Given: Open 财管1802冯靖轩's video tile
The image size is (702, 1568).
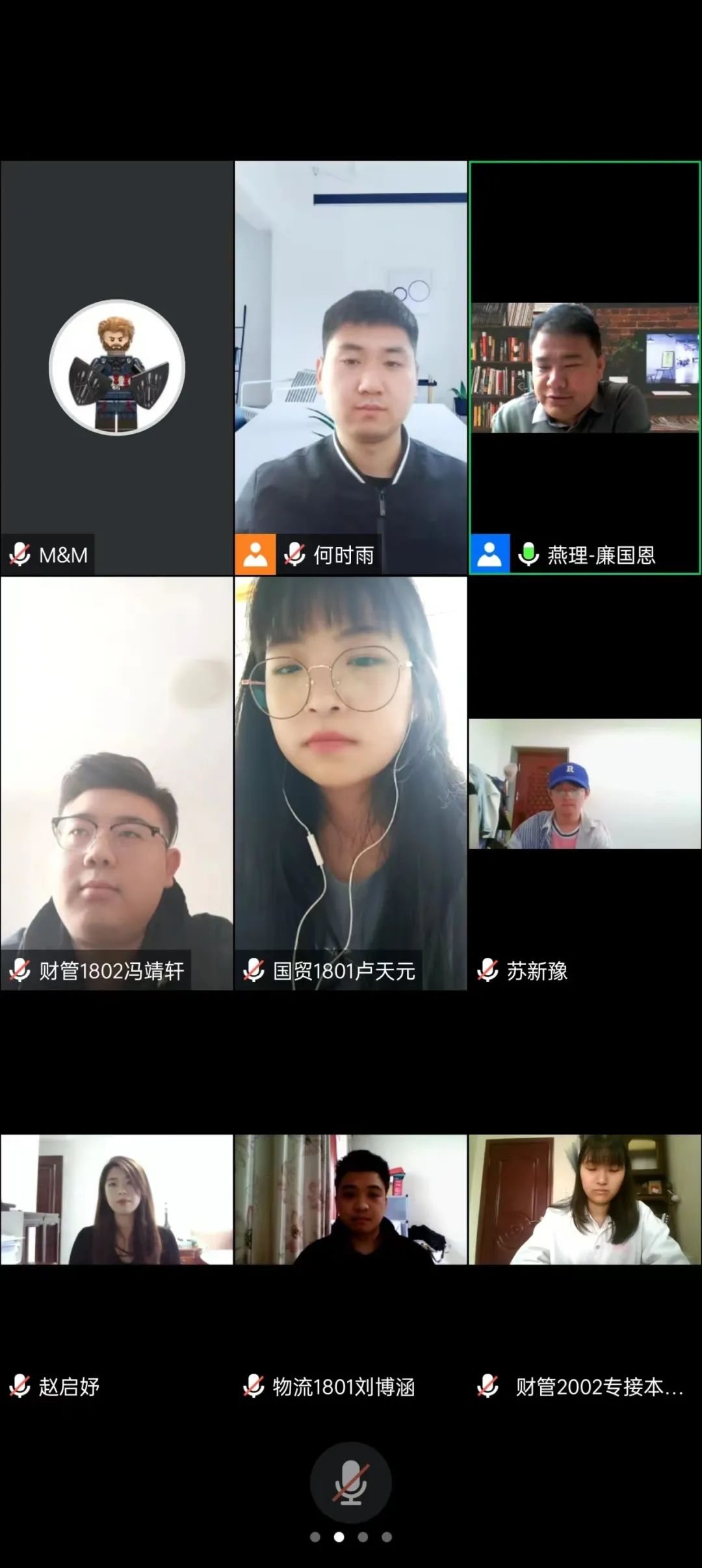Looking at the screenshot, I should point(117,783).
